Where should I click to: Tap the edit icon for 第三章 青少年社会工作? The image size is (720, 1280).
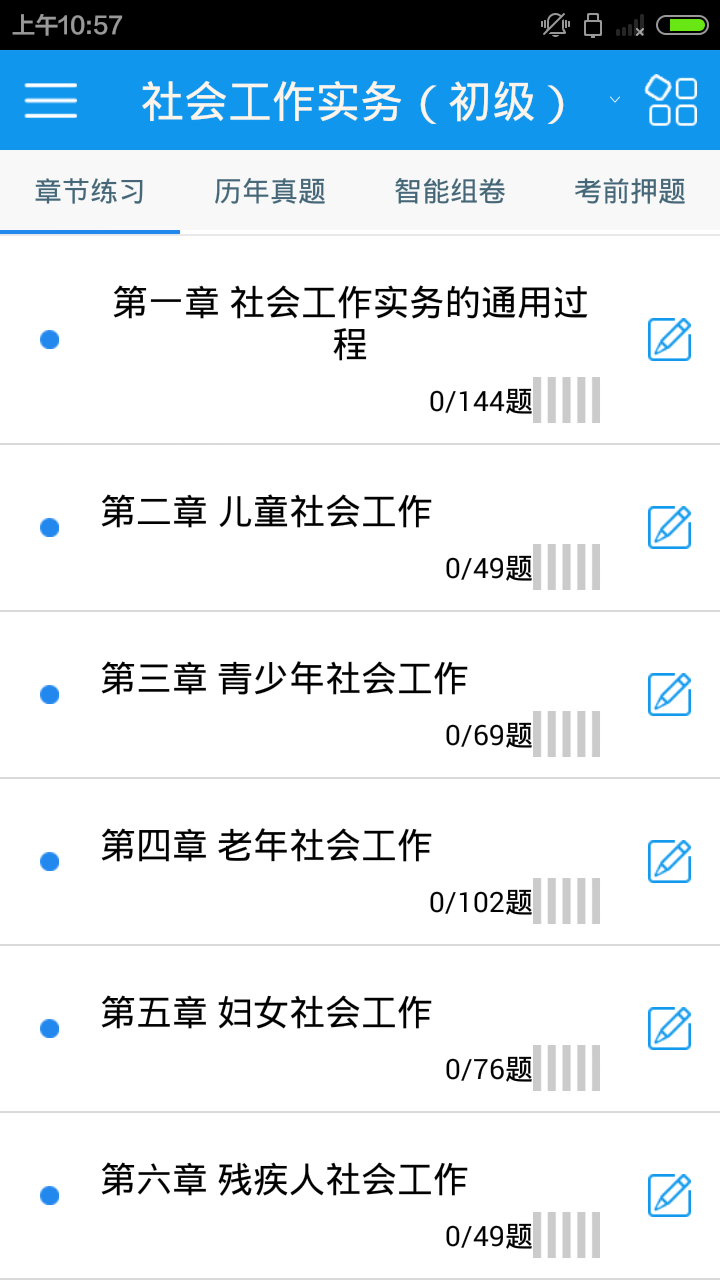[x=670, y=694]
